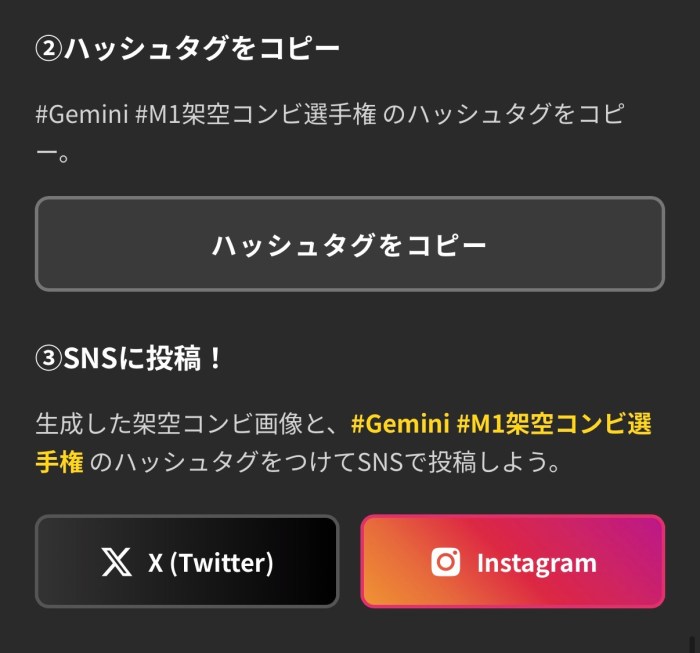This screenshot has width=700, height=653.
Task: Tap the ハッシュタグをコピー button
Action: pos(349,245)
